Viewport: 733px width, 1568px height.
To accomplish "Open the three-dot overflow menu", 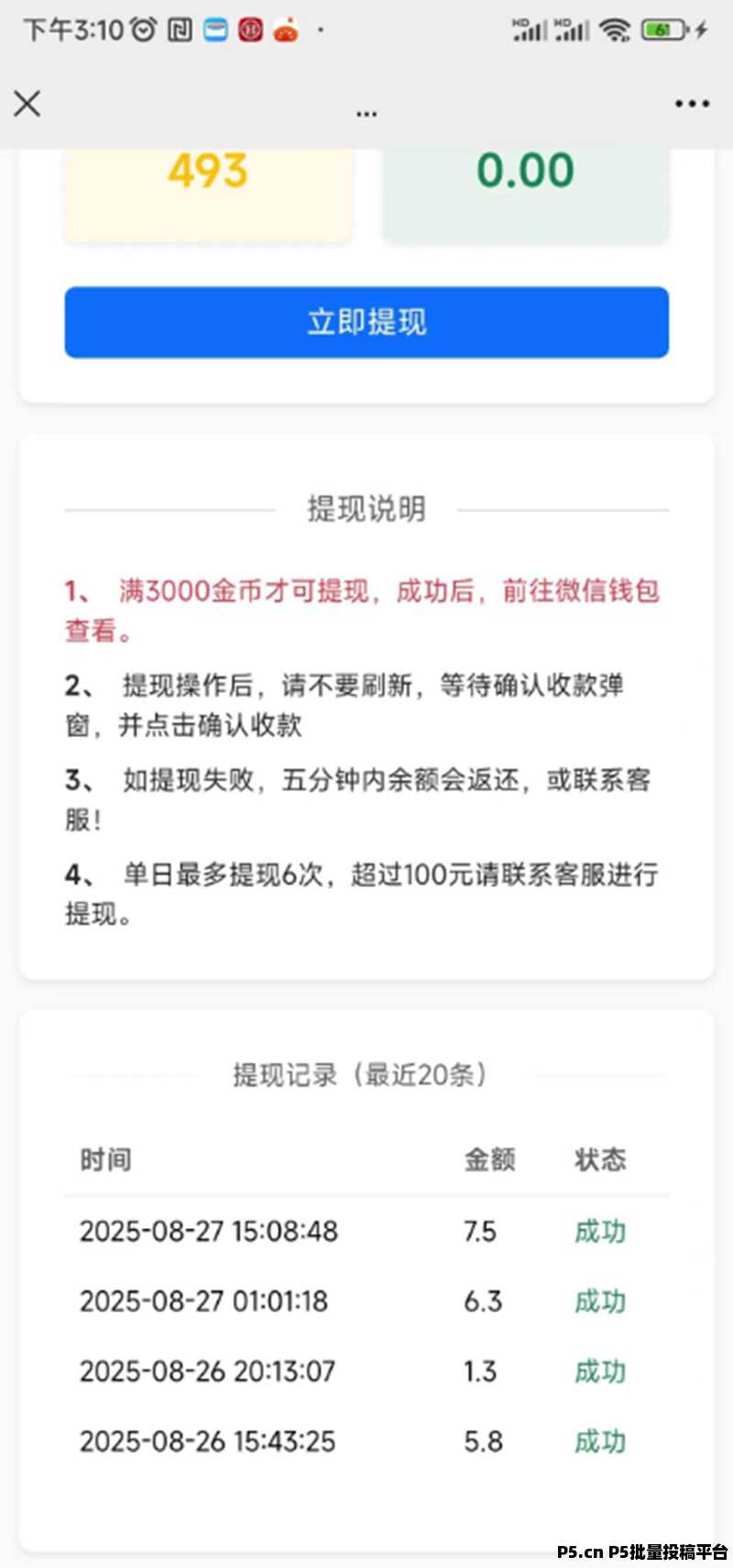I will coord(692,104).
